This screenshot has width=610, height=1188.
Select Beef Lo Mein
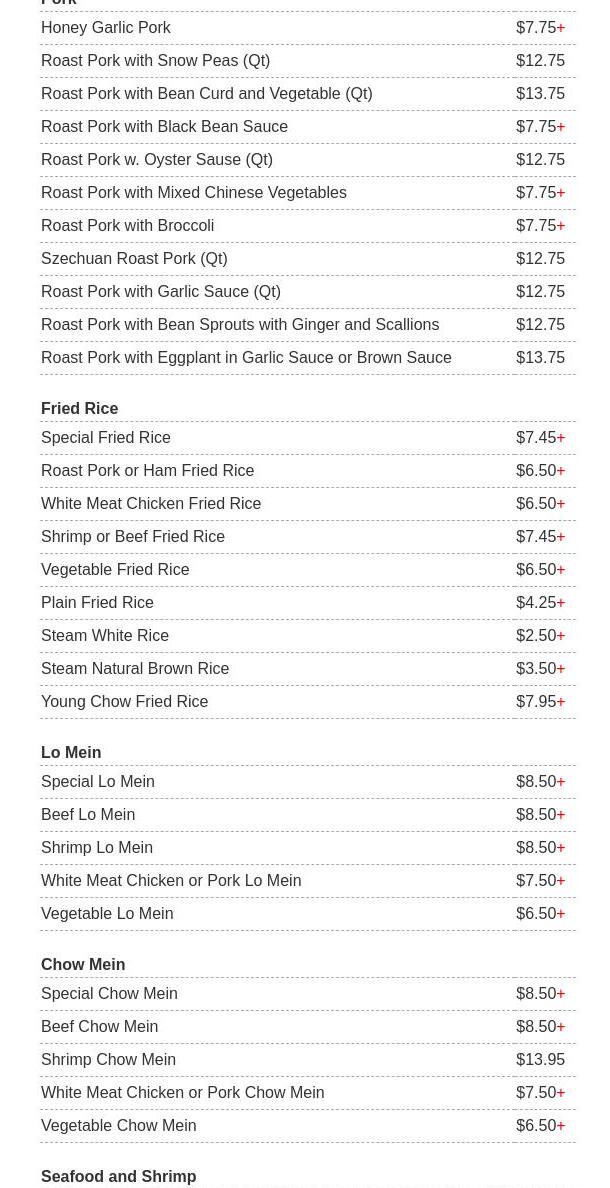[88, 815]
